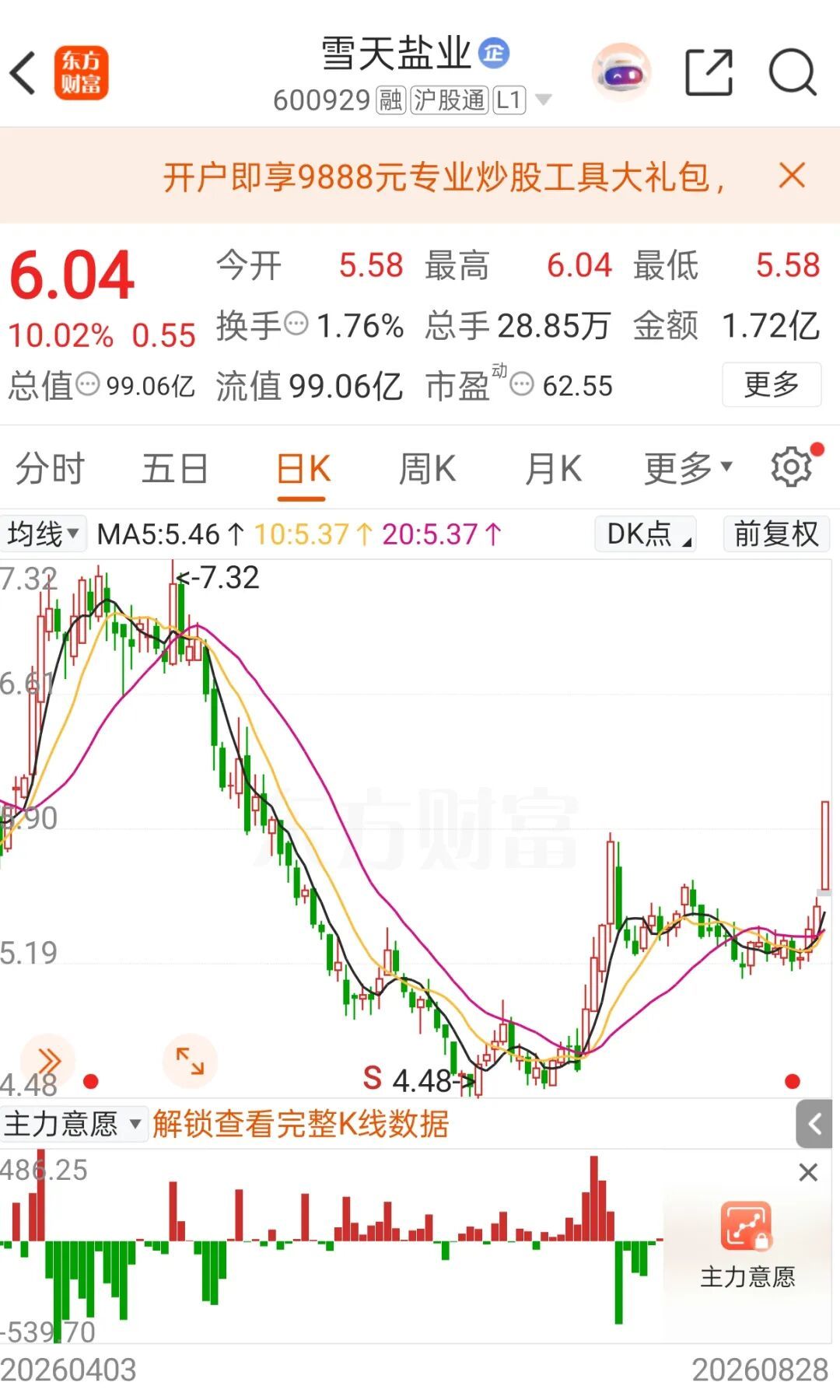Switch to the 五日 chart
The image size is (840, 1400).
click(175, 469)
